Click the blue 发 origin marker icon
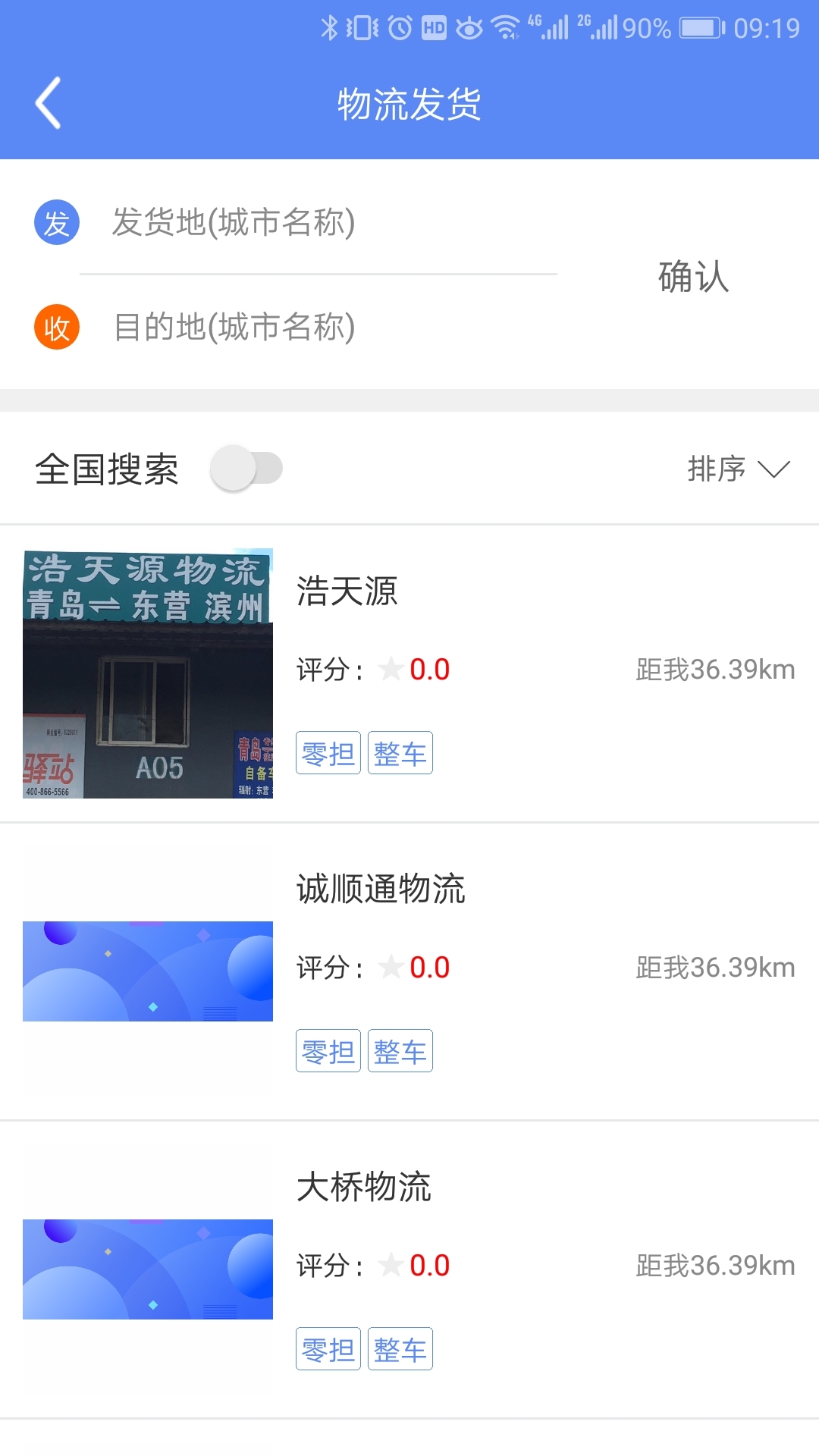Image resolution: width=819 pixels, height=1456 pixels. (x=55, y=222)
